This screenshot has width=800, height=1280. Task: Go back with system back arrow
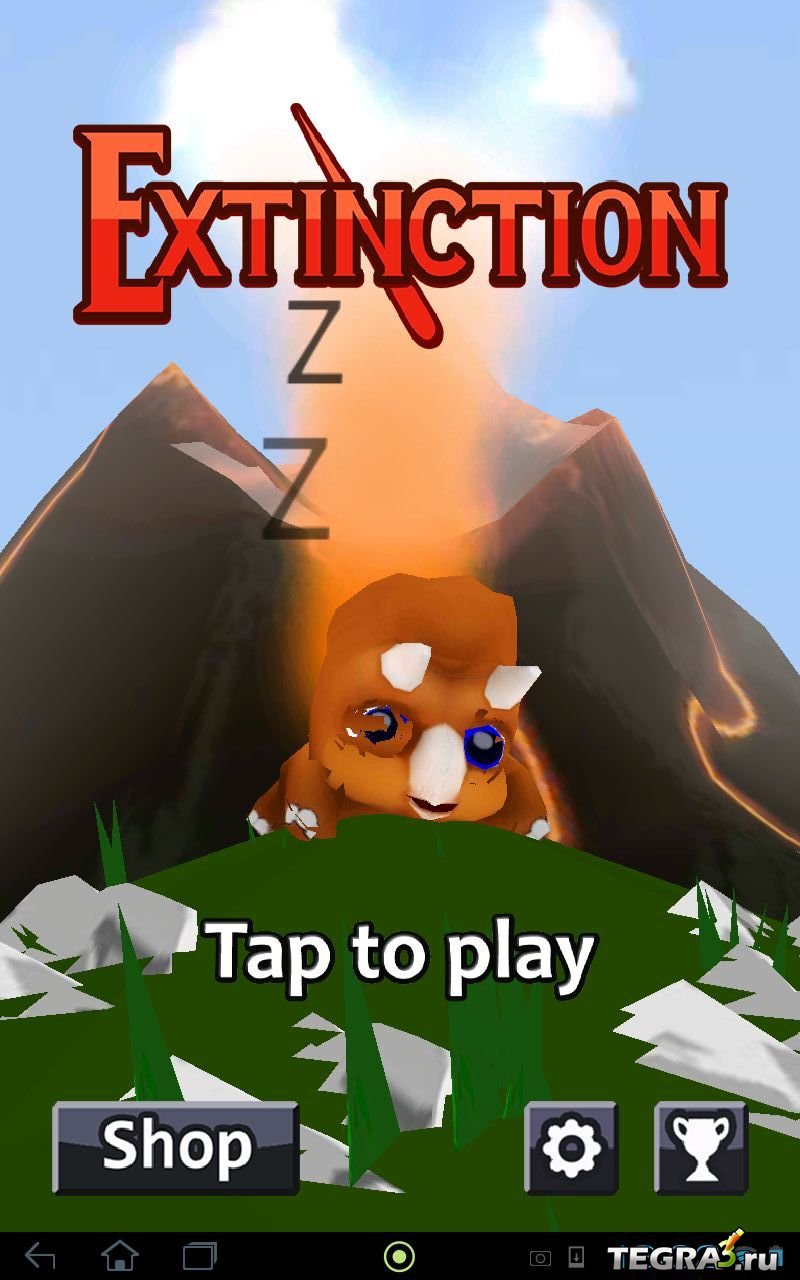tap(40, 1255)
